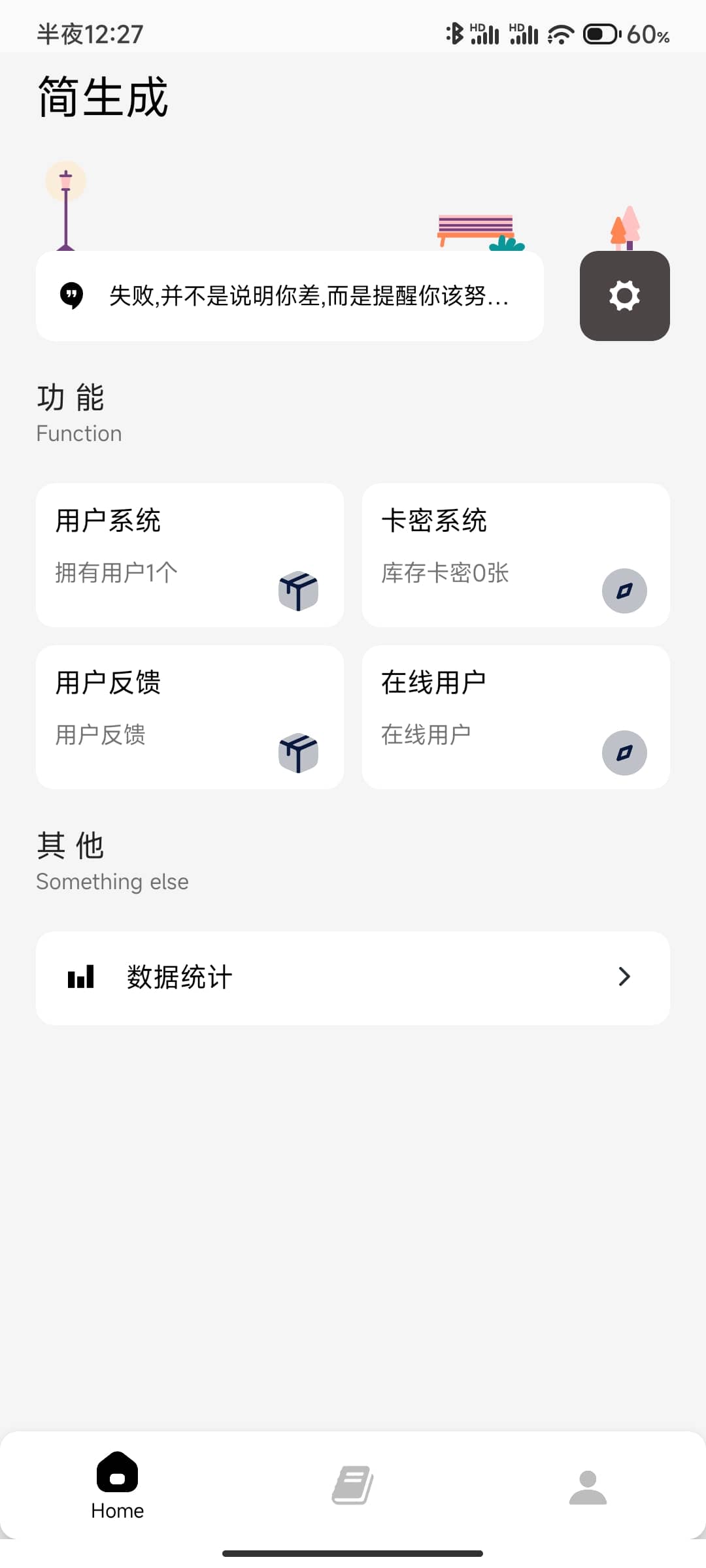Tap the quote card about failure
This screenshot has height=1568, width=706.
pos(290,296)
